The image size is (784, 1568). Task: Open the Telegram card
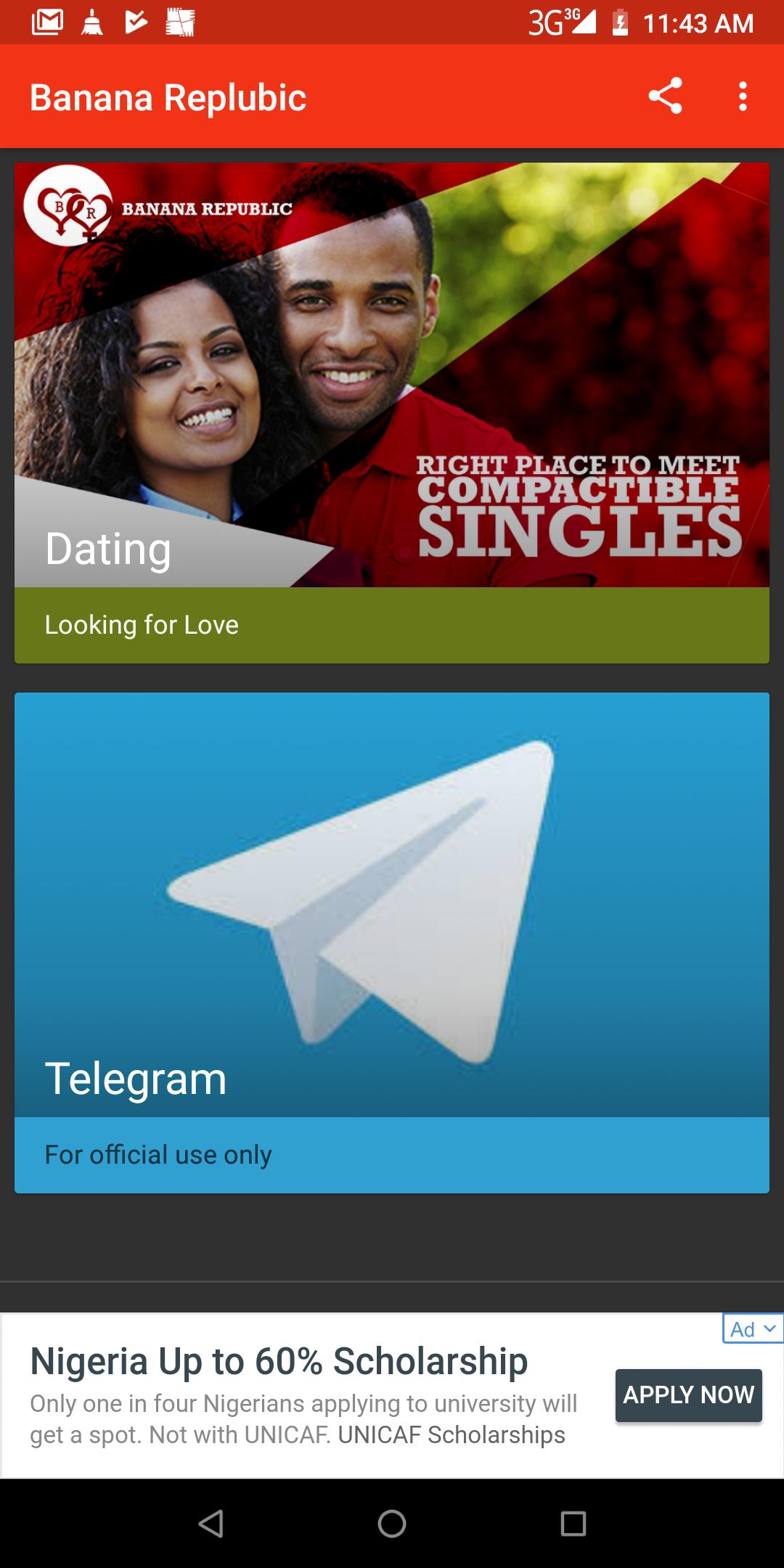tap(392, 942)
